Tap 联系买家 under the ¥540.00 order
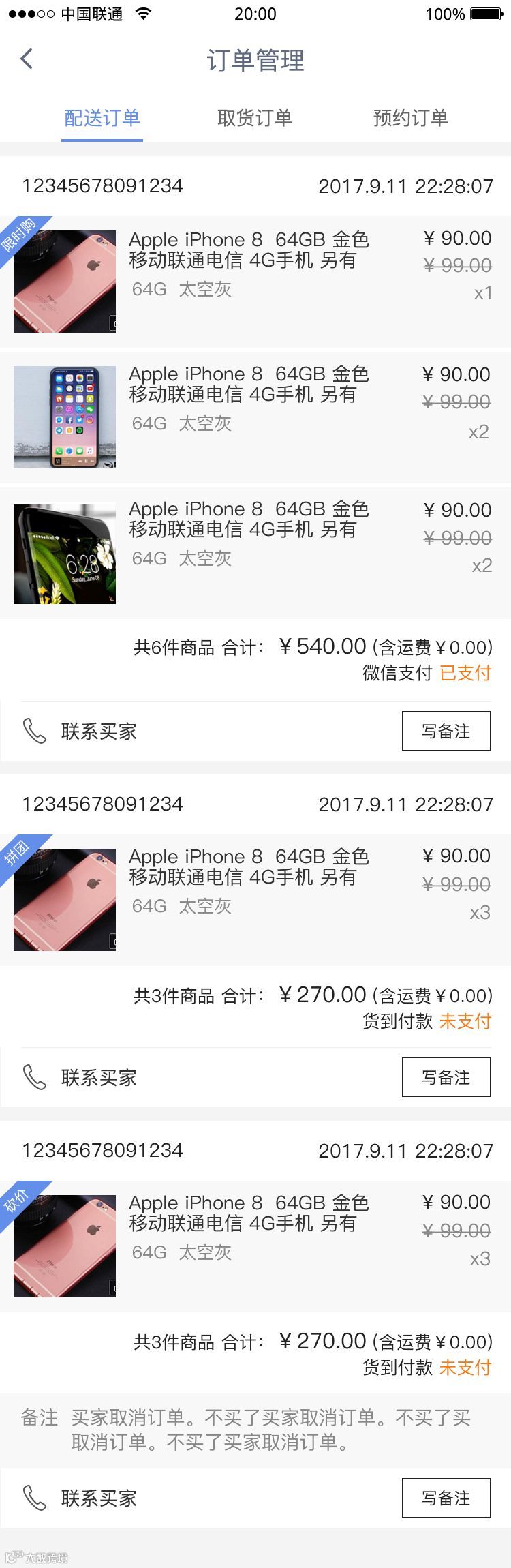This screenshot has width=511, height=1568. coord(80,731)
